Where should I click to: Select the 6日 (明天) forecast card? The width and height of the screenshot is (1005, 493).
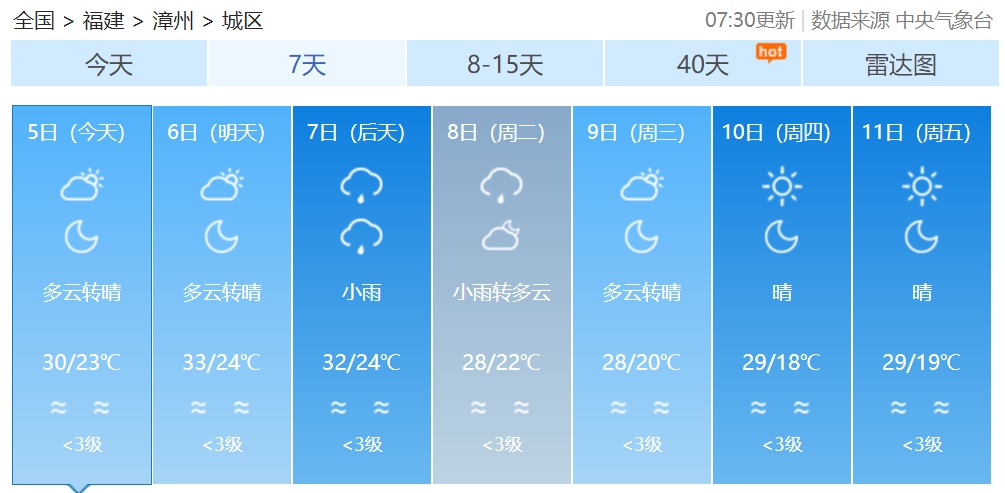221,294
